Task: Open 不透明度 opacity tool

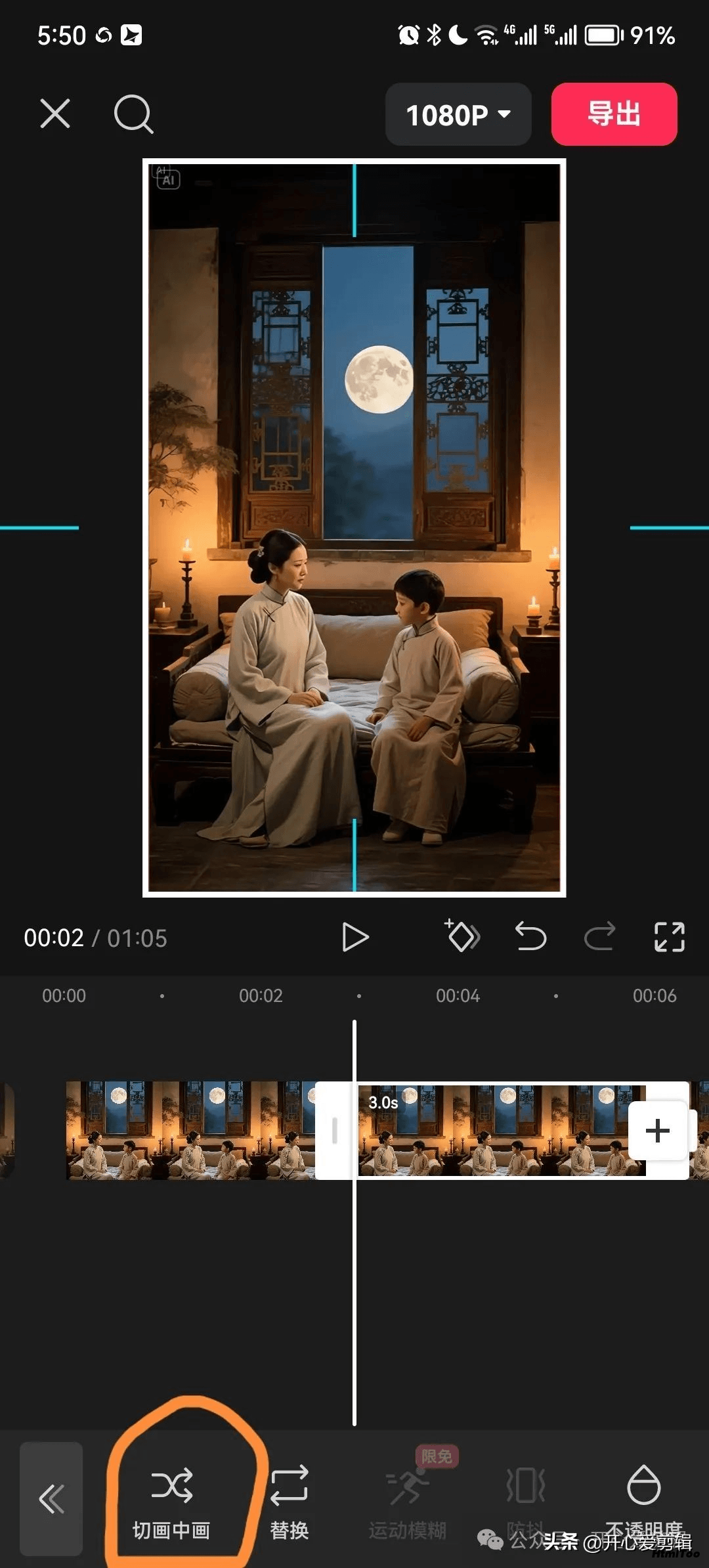Action: point(643,1499)
